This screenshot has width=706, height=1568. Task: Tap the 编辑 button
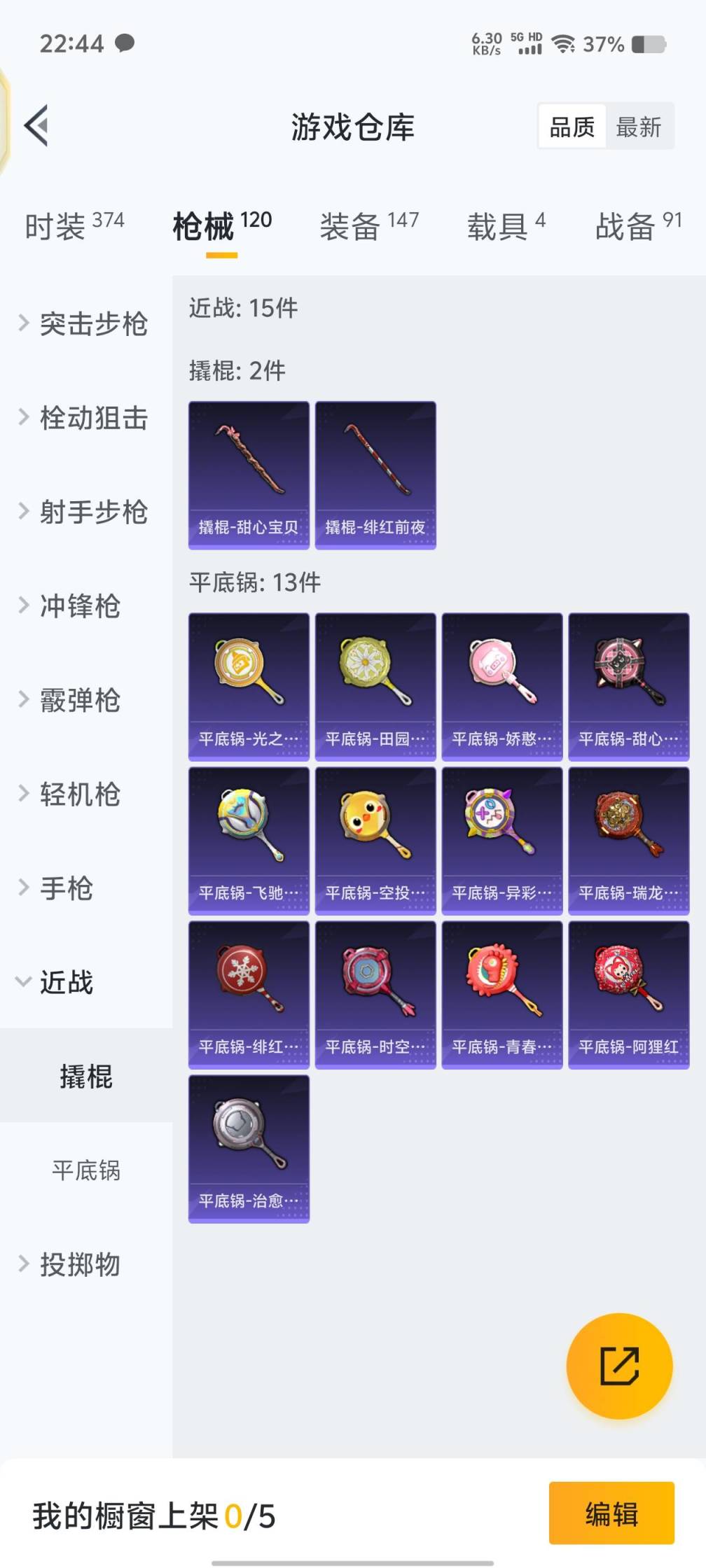tap(611, 1514)
